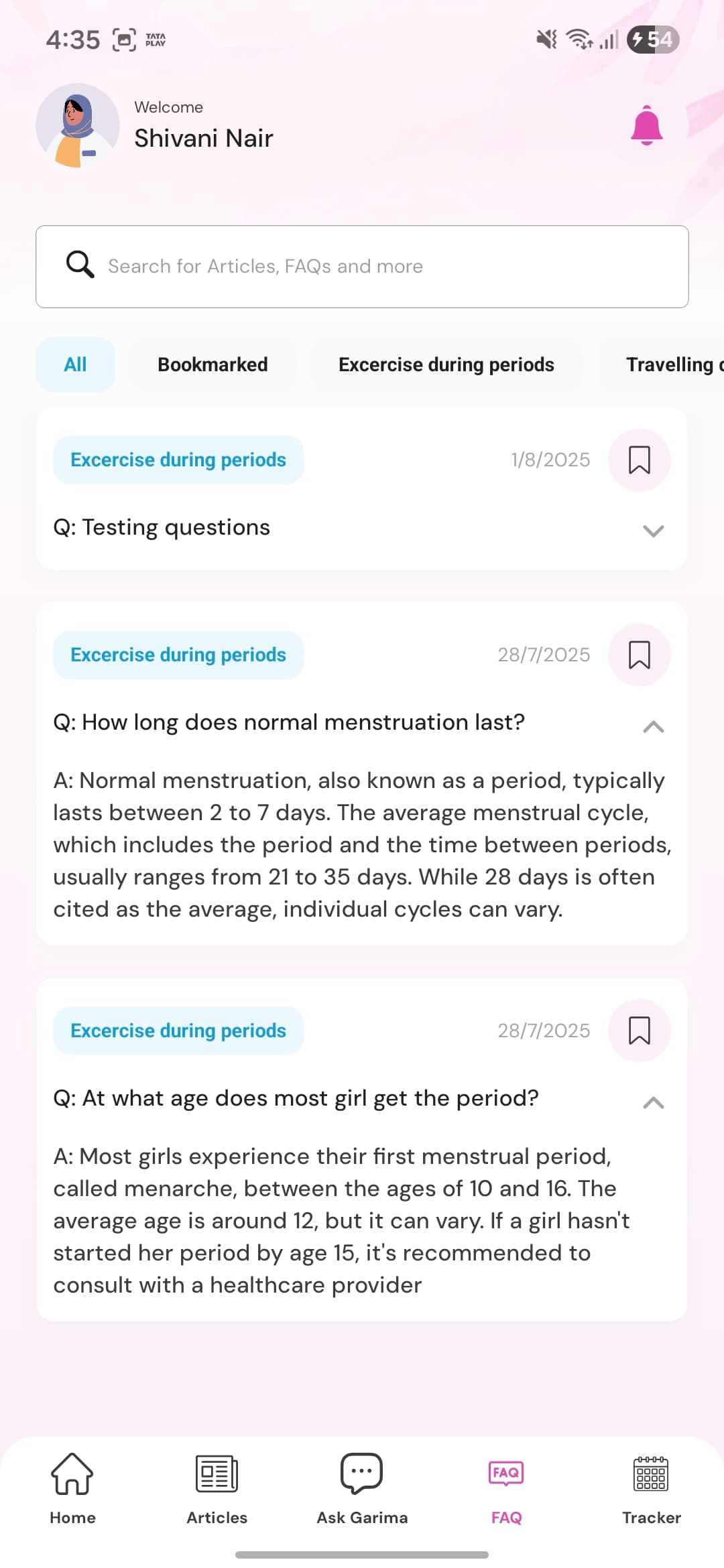Collapse the normal menstruation answer
This screenshot has width=724, height=1568.
(655, 725)
